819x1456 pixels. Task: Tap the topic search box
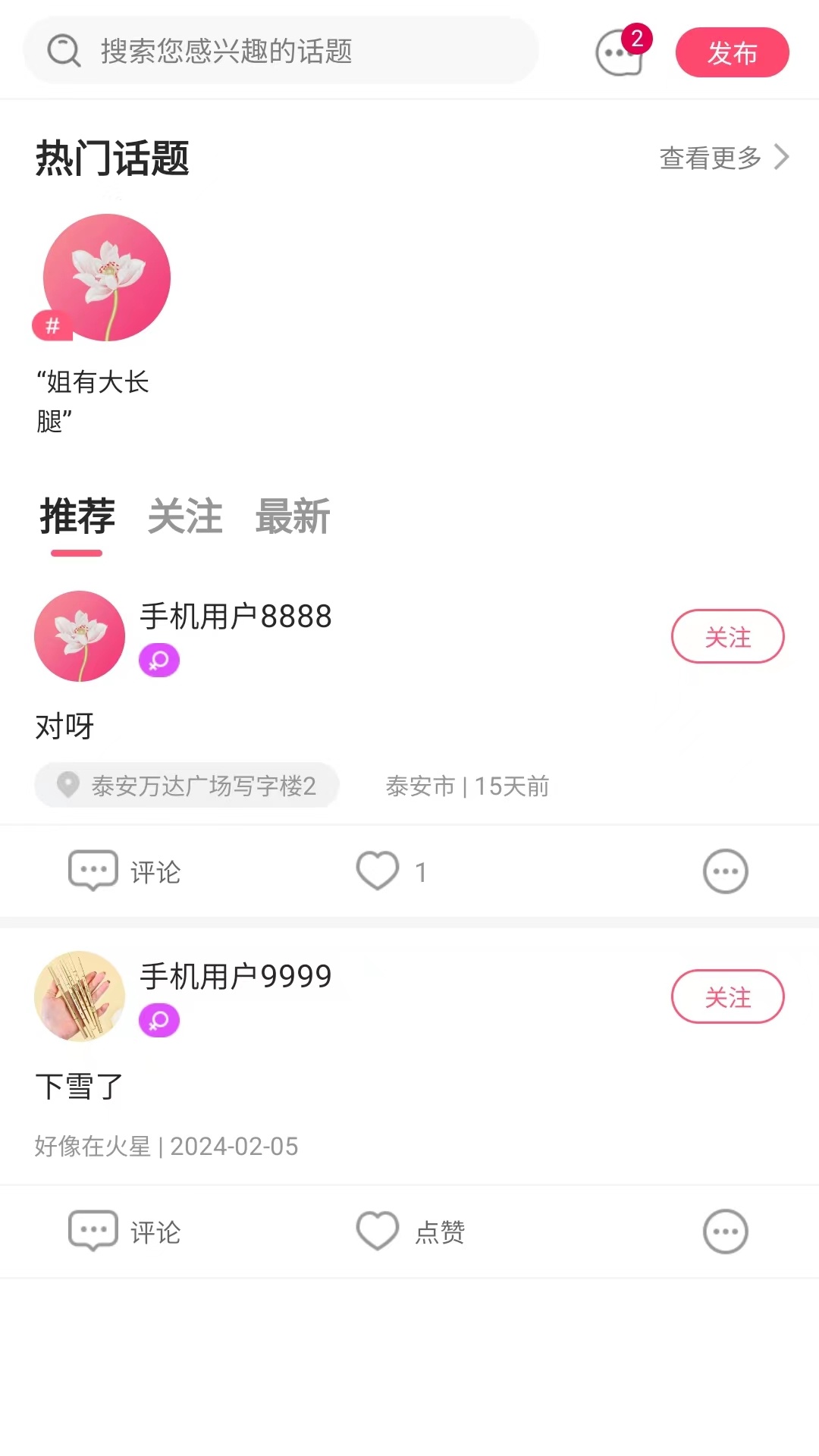click(x=281, y=51)
